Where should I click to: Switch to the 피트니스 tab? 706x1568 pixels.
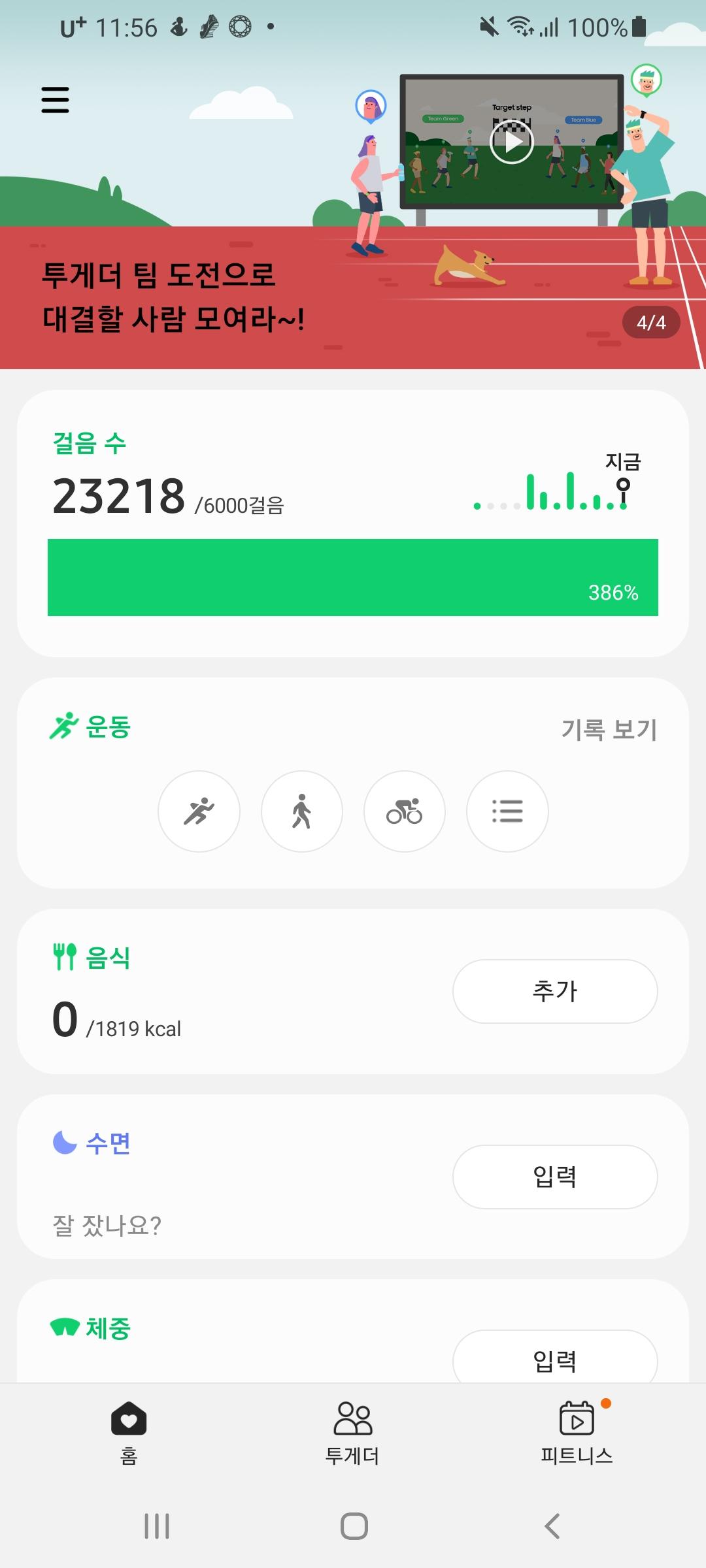pos(577,1432)
